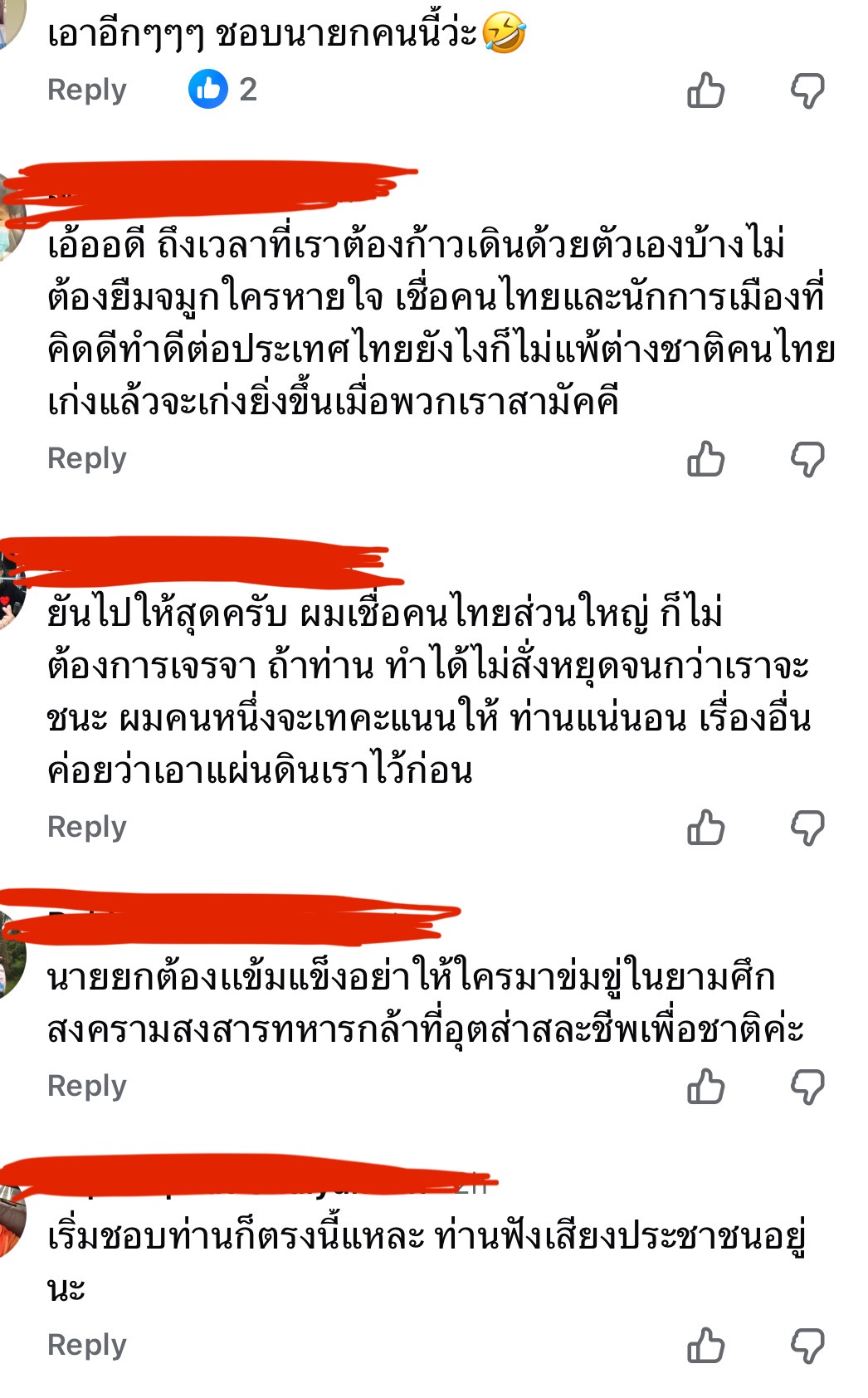The width and height of the screenshot is (868, 1398).
Task: Reply to the comment beginning เริ่มชอบท่าน
Action: (x=86, y=1345)
